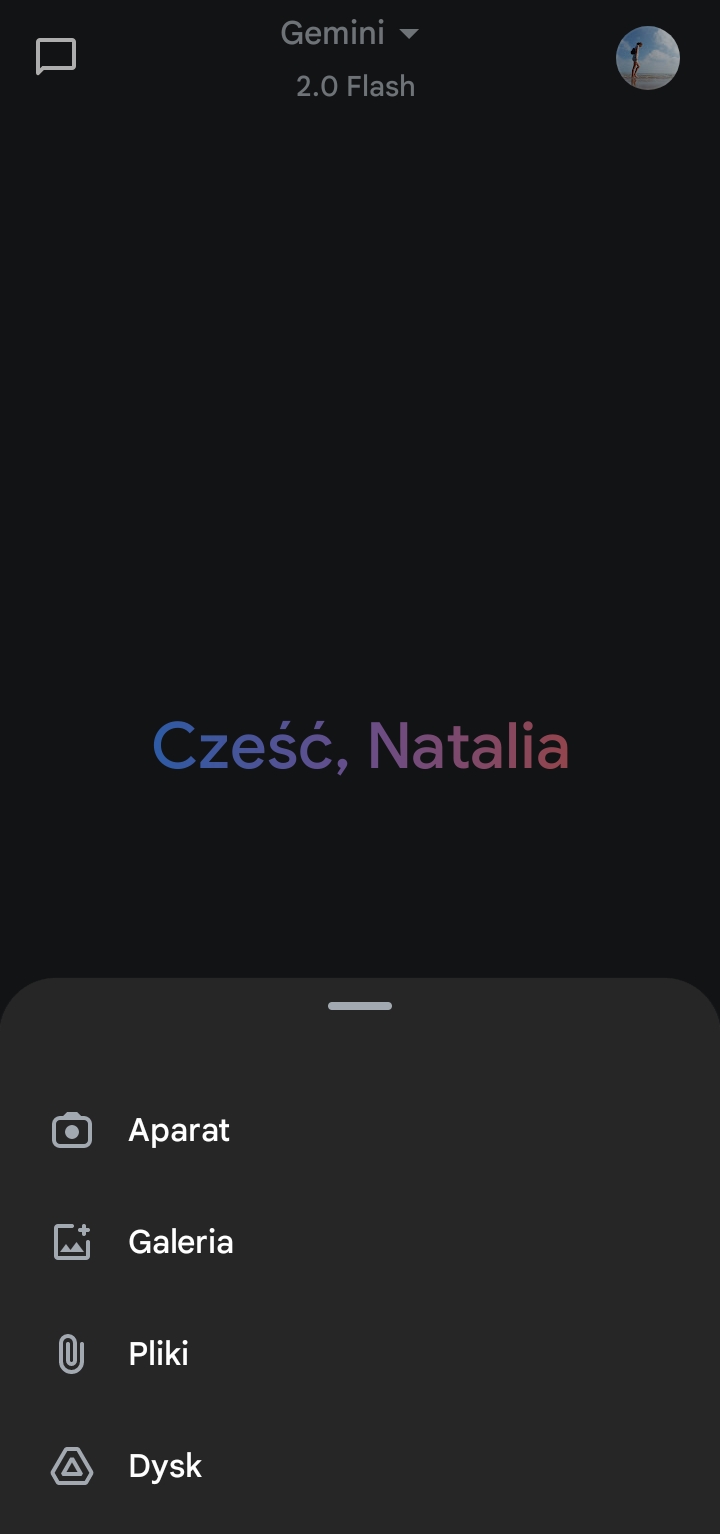Select Aparat to take a photo
This screenshot has height=1534, width=720.
pyautogui.click(x=179, y=1131)
